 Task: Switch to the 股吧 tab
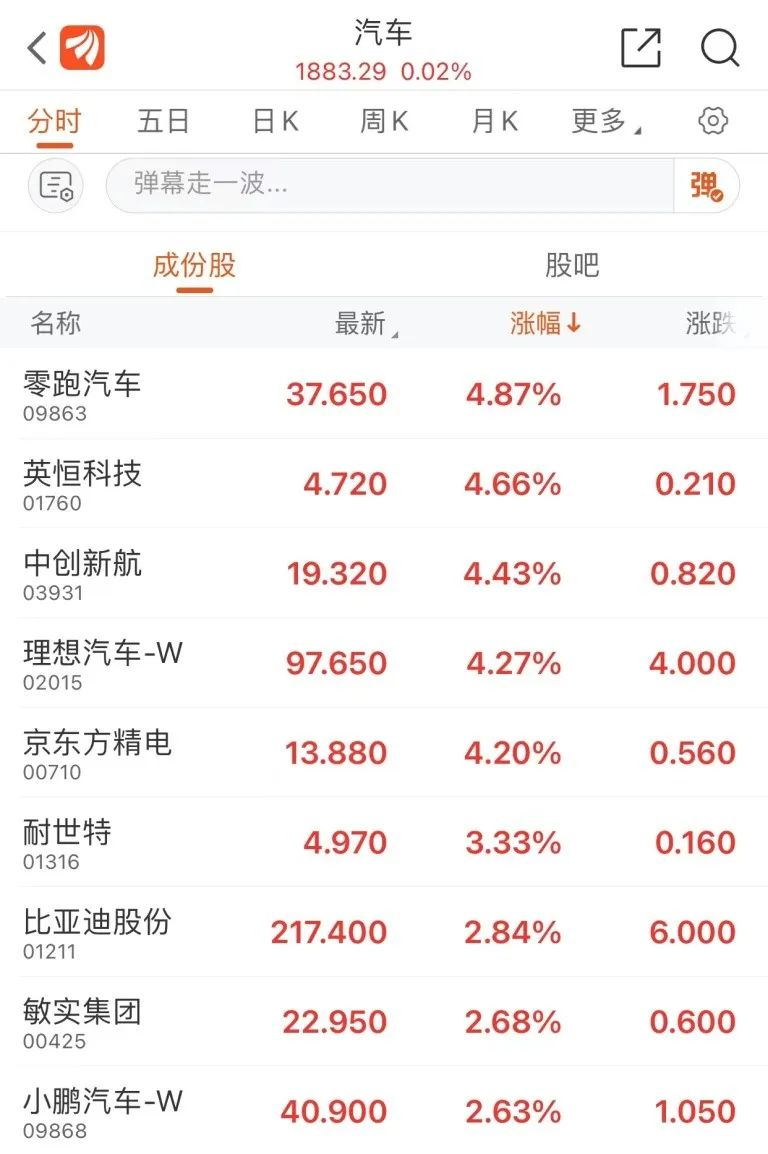tap(573, 265)
